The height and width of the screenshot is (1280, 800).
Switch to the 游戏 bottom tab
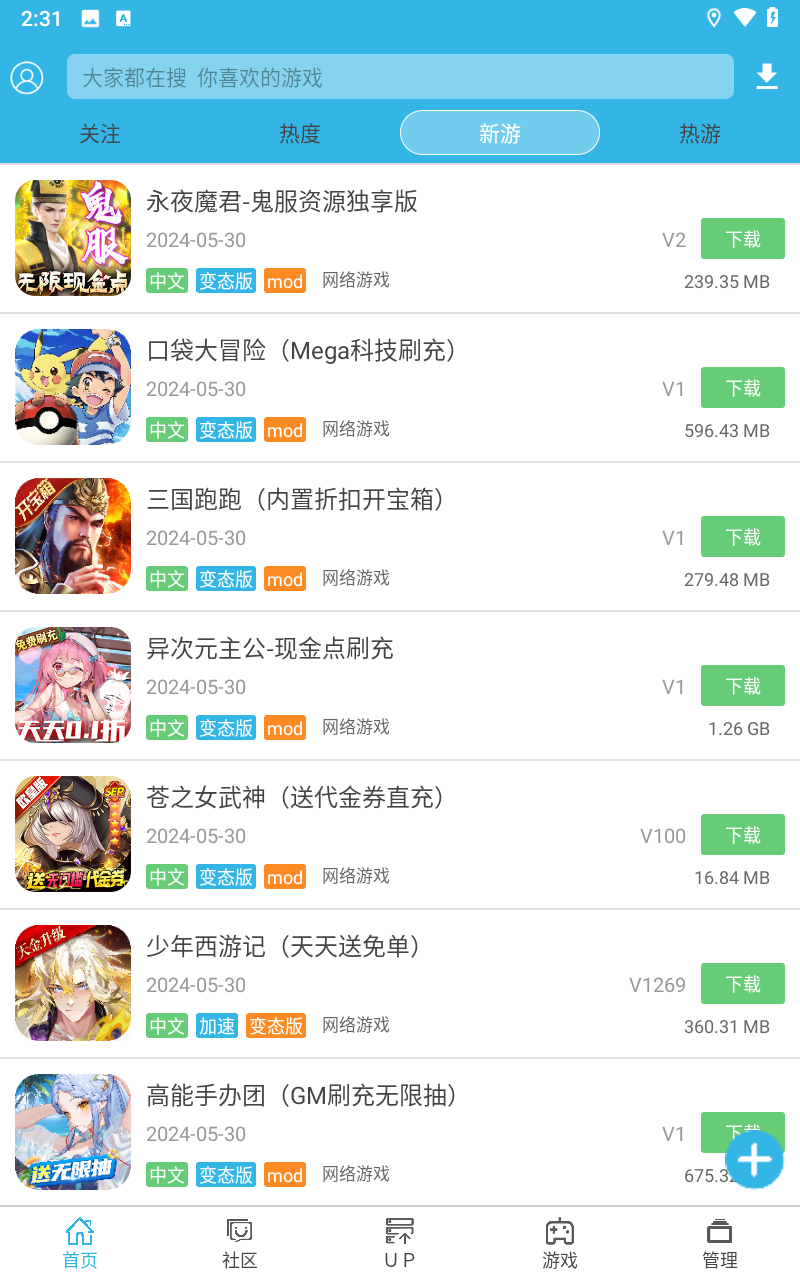(560, 1243)
